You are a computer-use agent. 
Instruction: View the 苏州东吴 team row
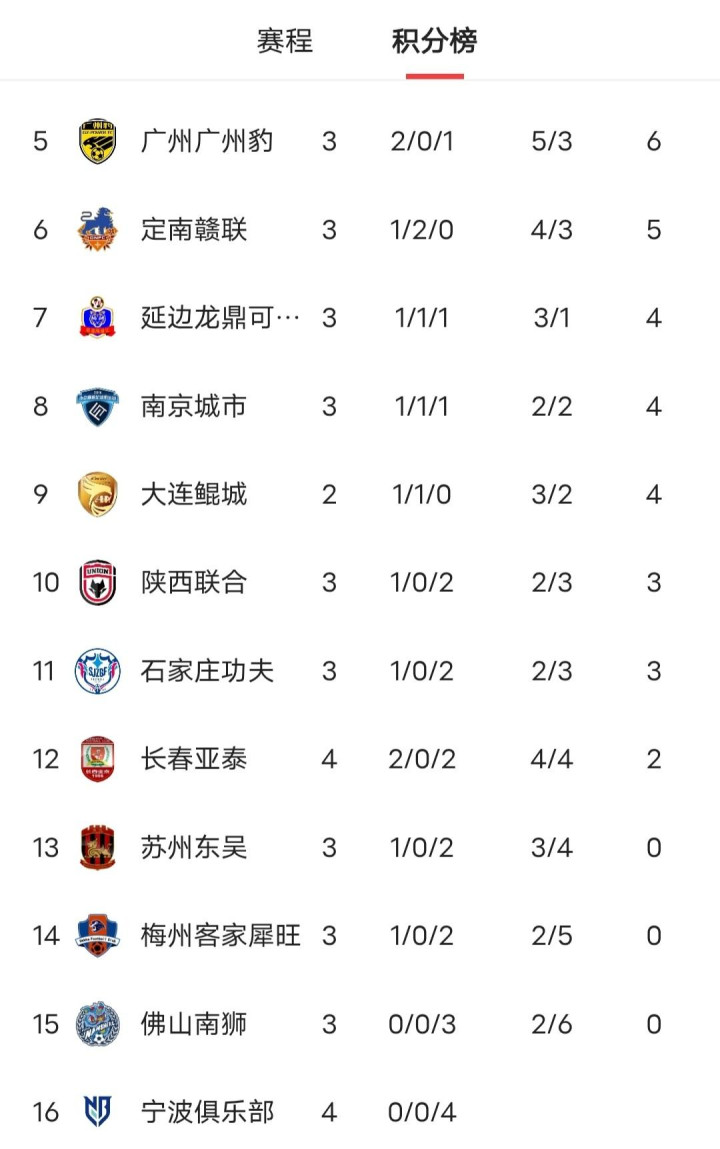click(x=194, y=848)
